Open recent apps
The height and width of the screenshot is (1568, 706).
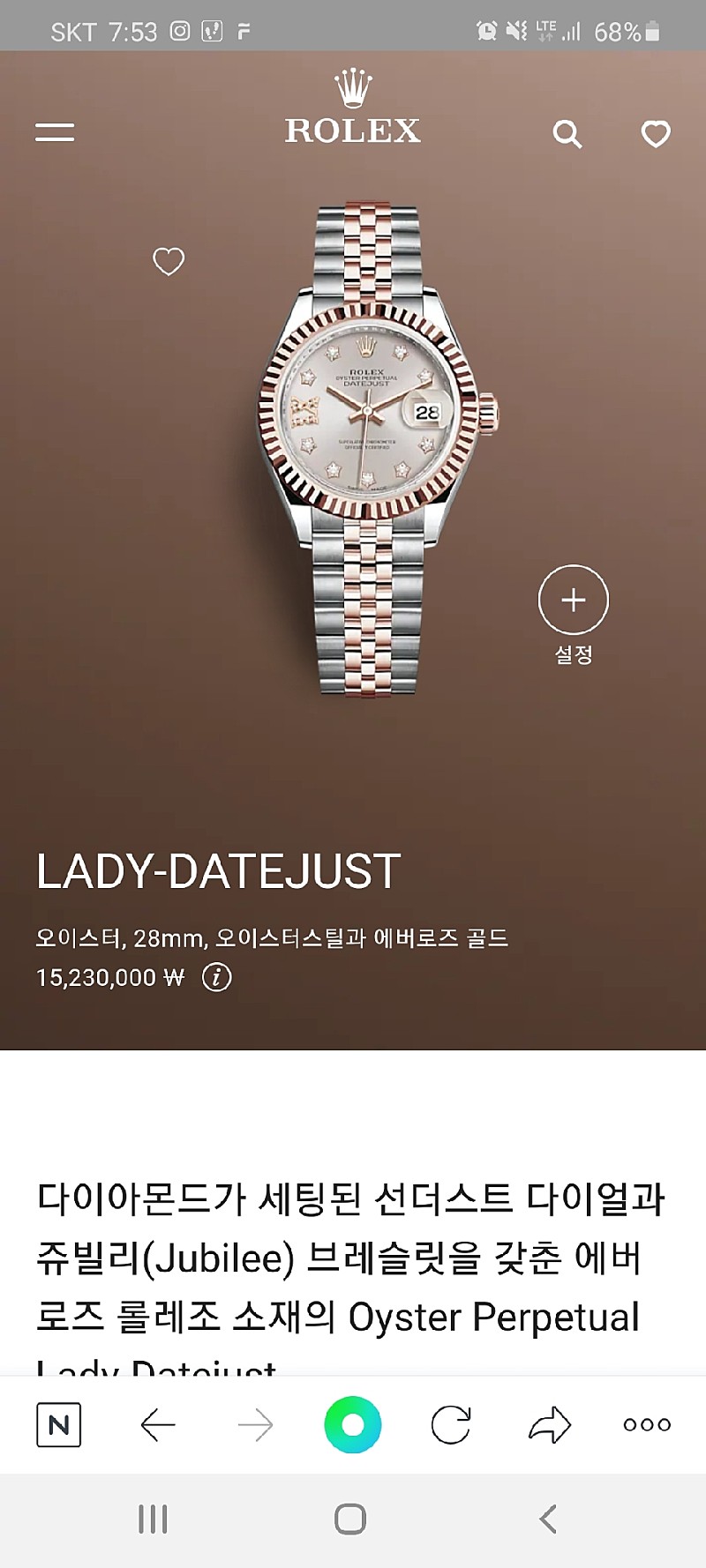(153, 1519)
